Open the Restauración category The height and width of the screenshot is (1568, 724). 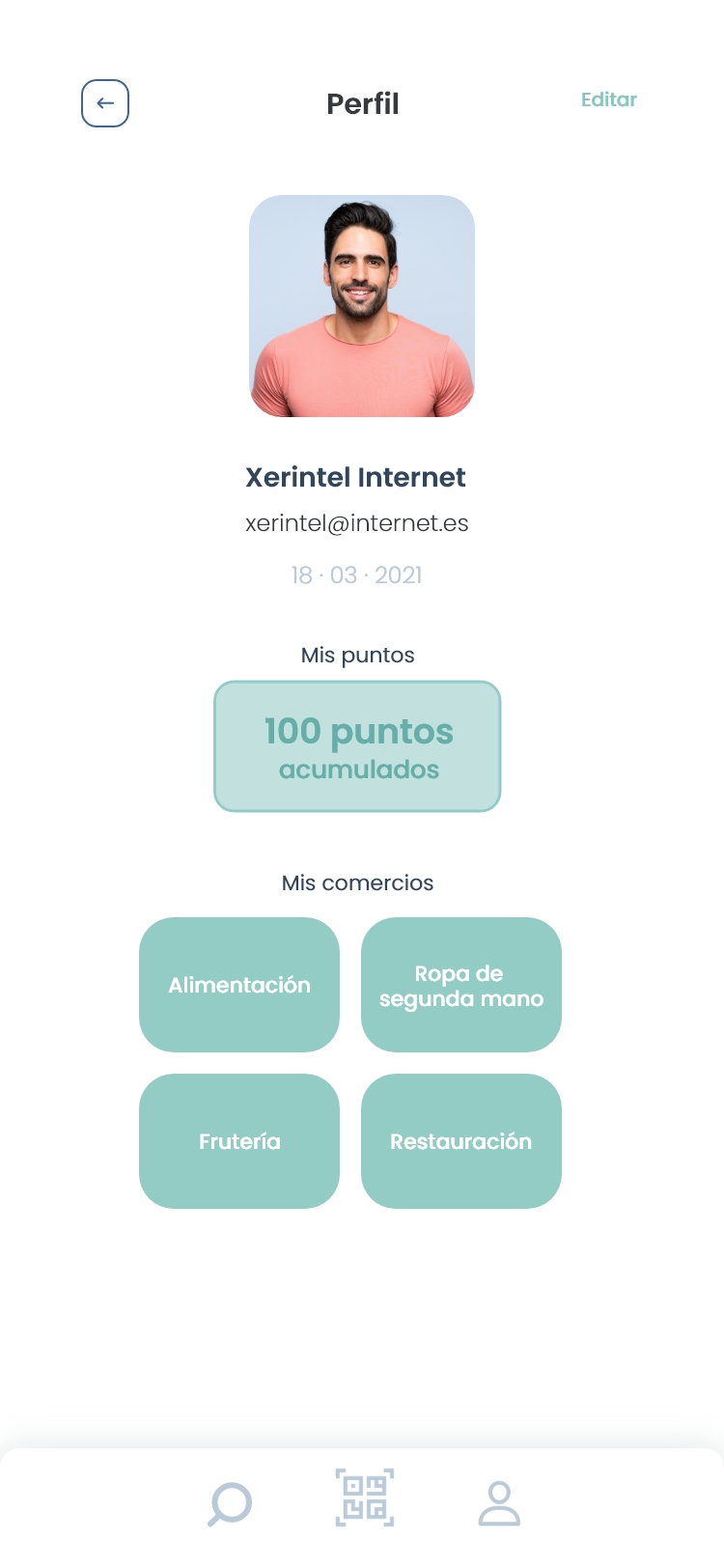[x=461, y=1141]
